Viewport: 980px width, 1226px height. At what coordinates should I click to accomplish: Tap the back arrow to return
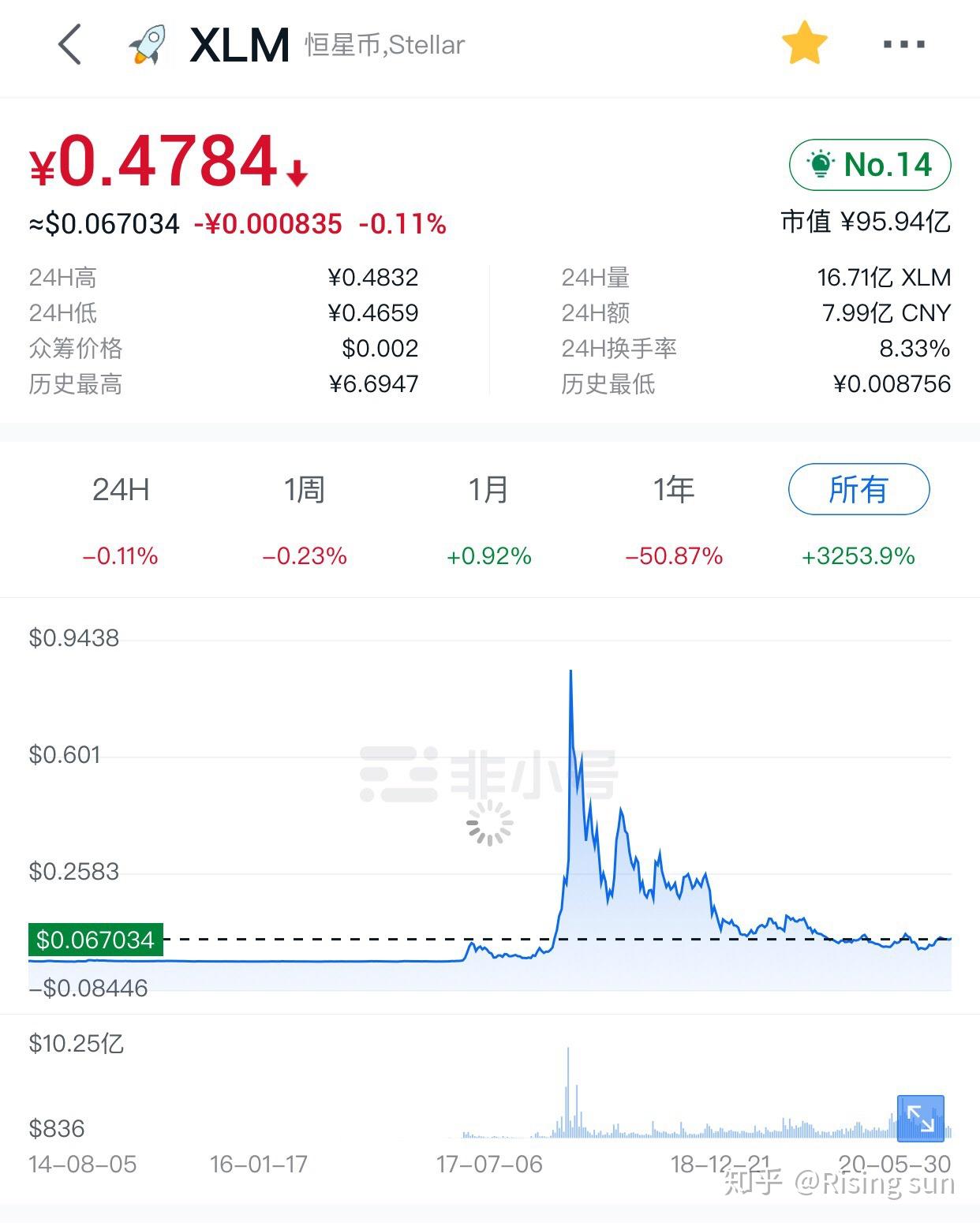point(69,45)
